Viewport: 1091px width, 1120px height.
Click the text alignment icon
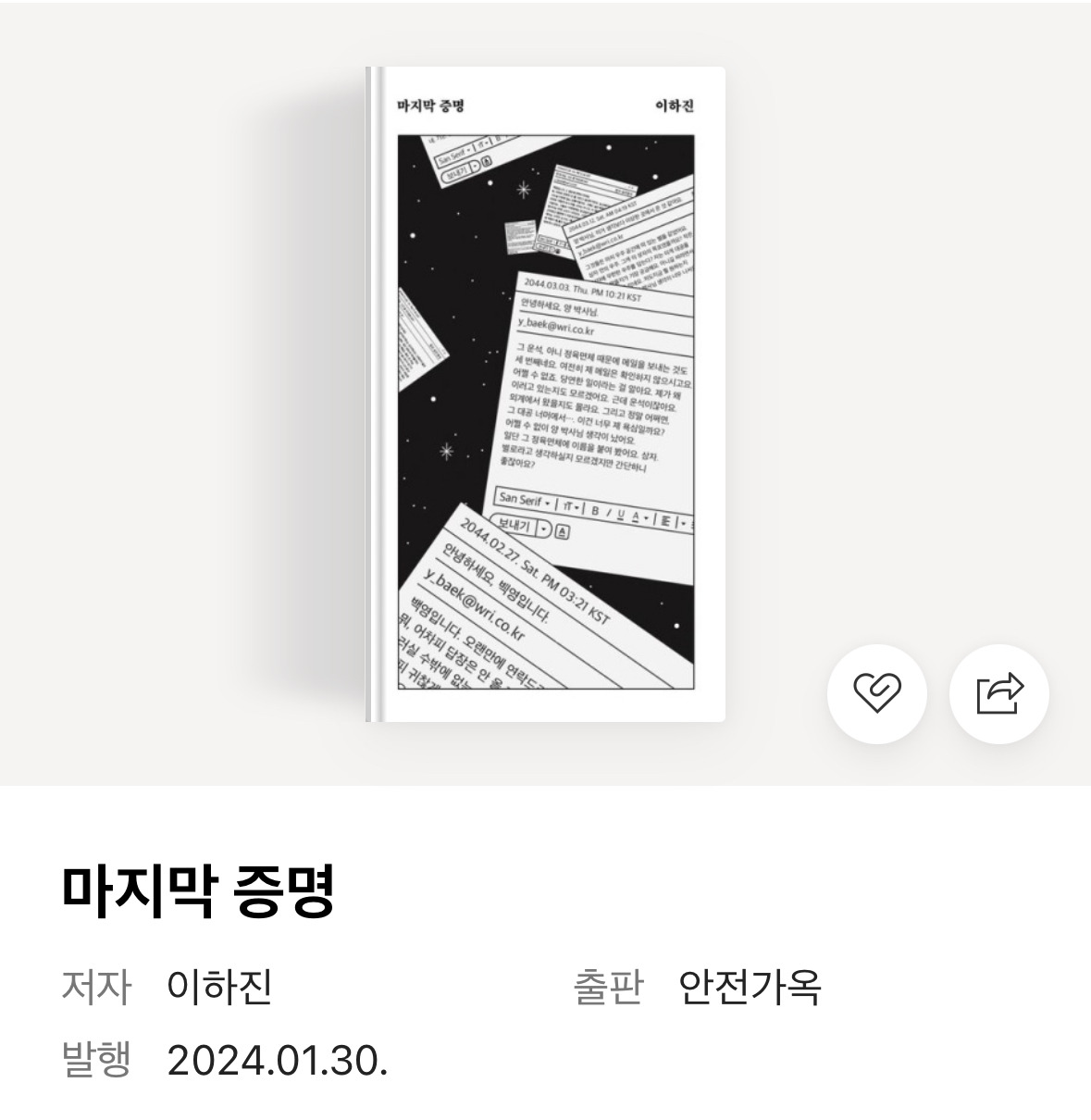[x=666, y=521]
